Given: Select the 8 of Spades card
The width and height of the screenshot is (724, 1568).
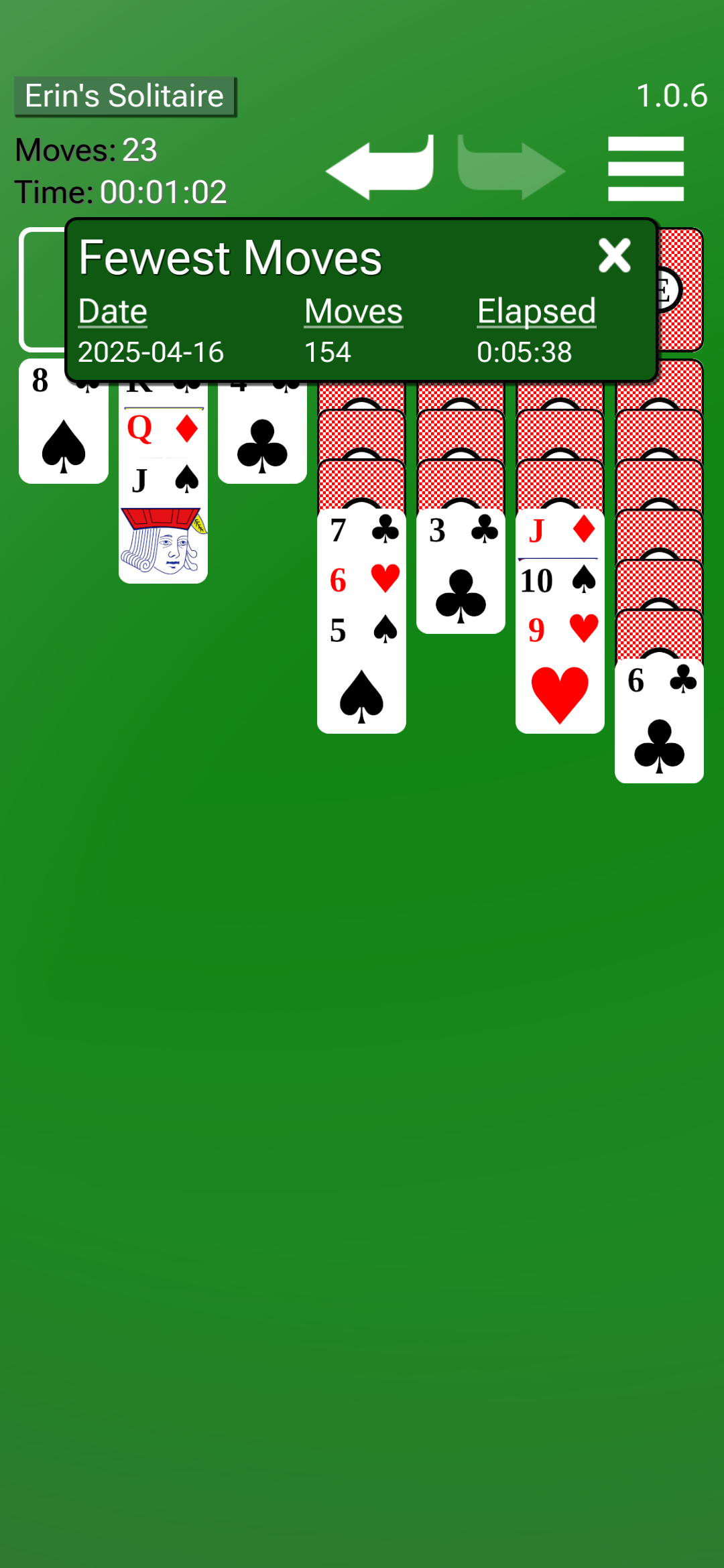Looking at the screenshot, I should pos(64,429).
